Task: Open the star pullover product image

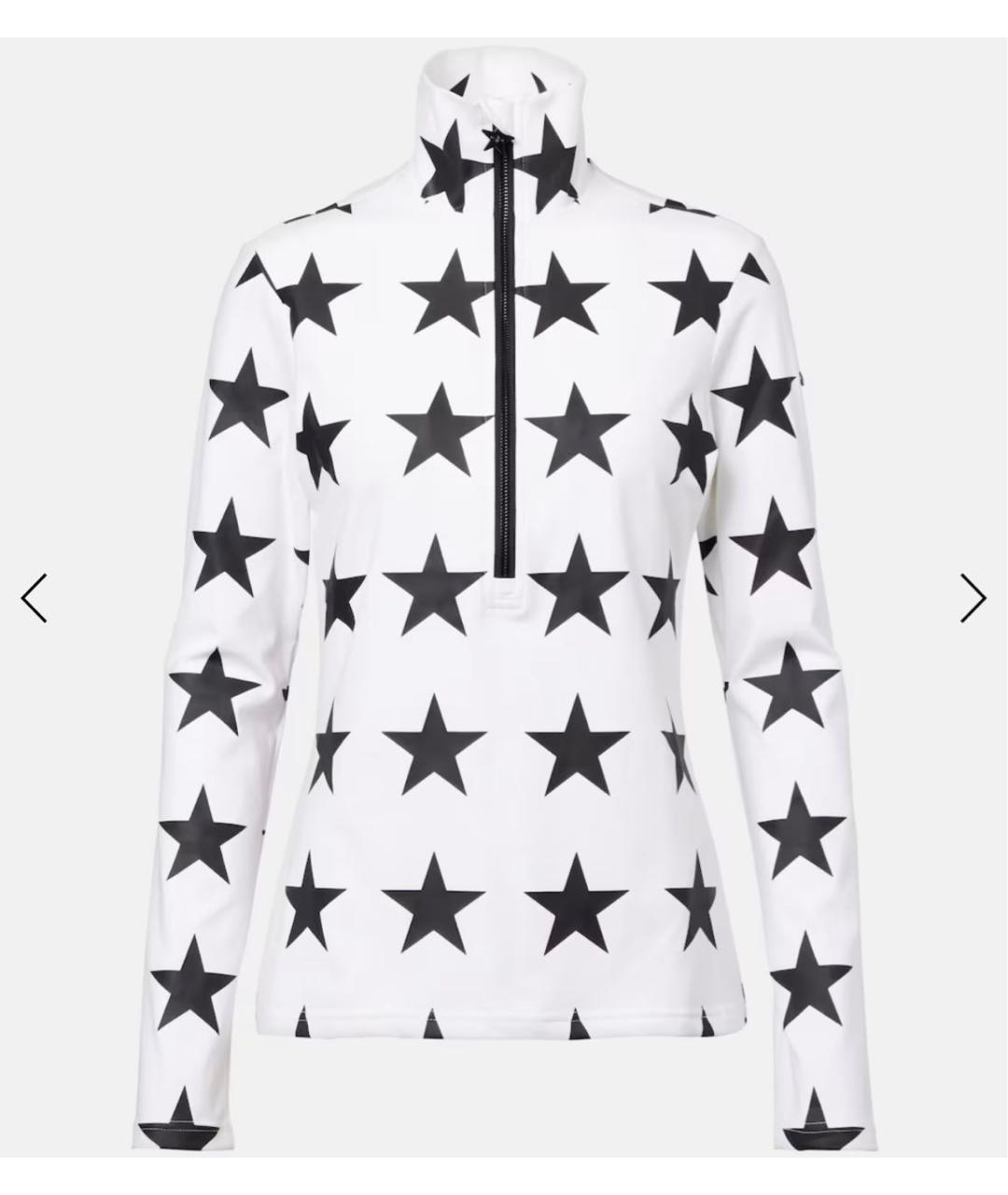Action: pyautogui.click(x=504, y=597)
